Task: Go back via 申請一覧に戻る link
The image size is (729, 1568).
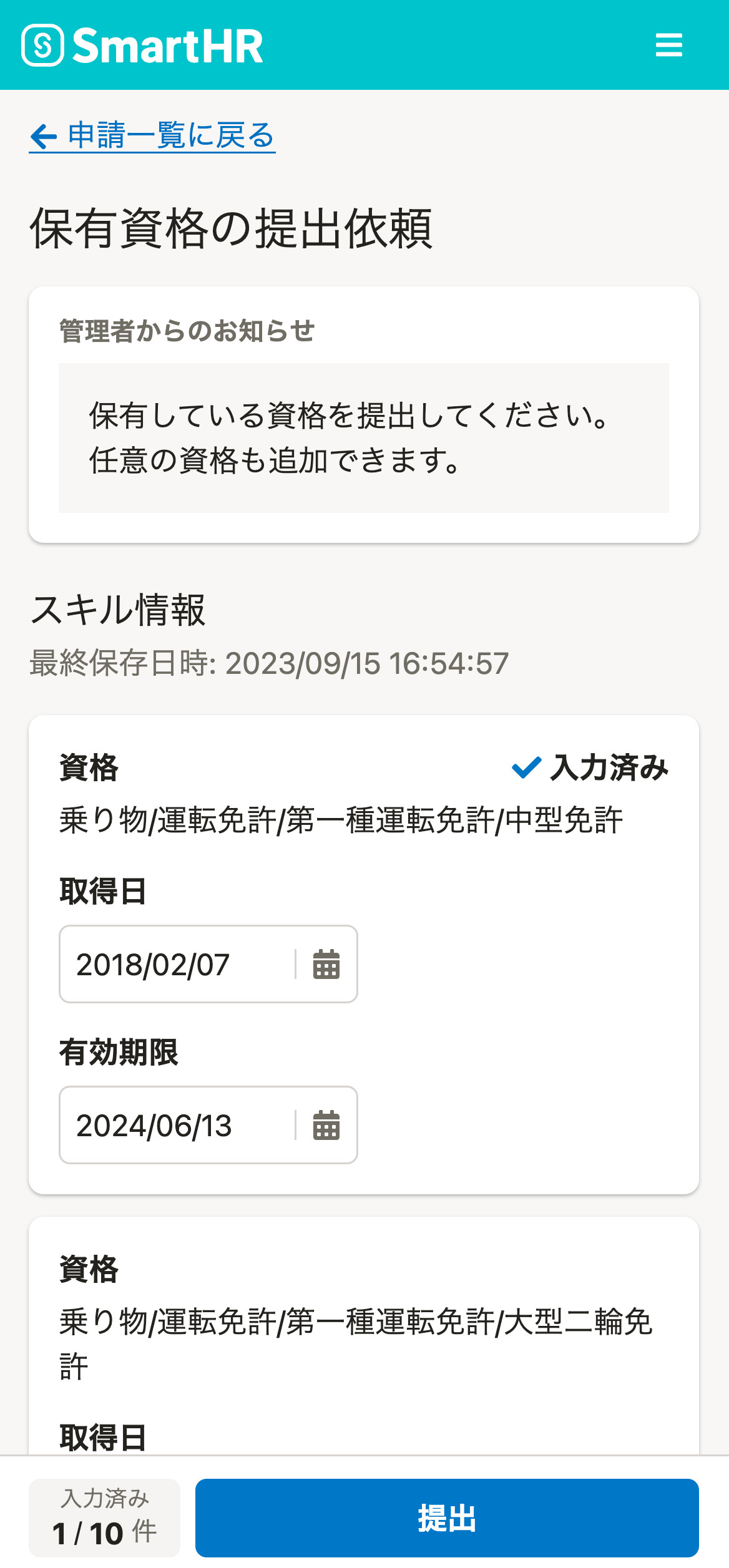Action: [152, 136]
